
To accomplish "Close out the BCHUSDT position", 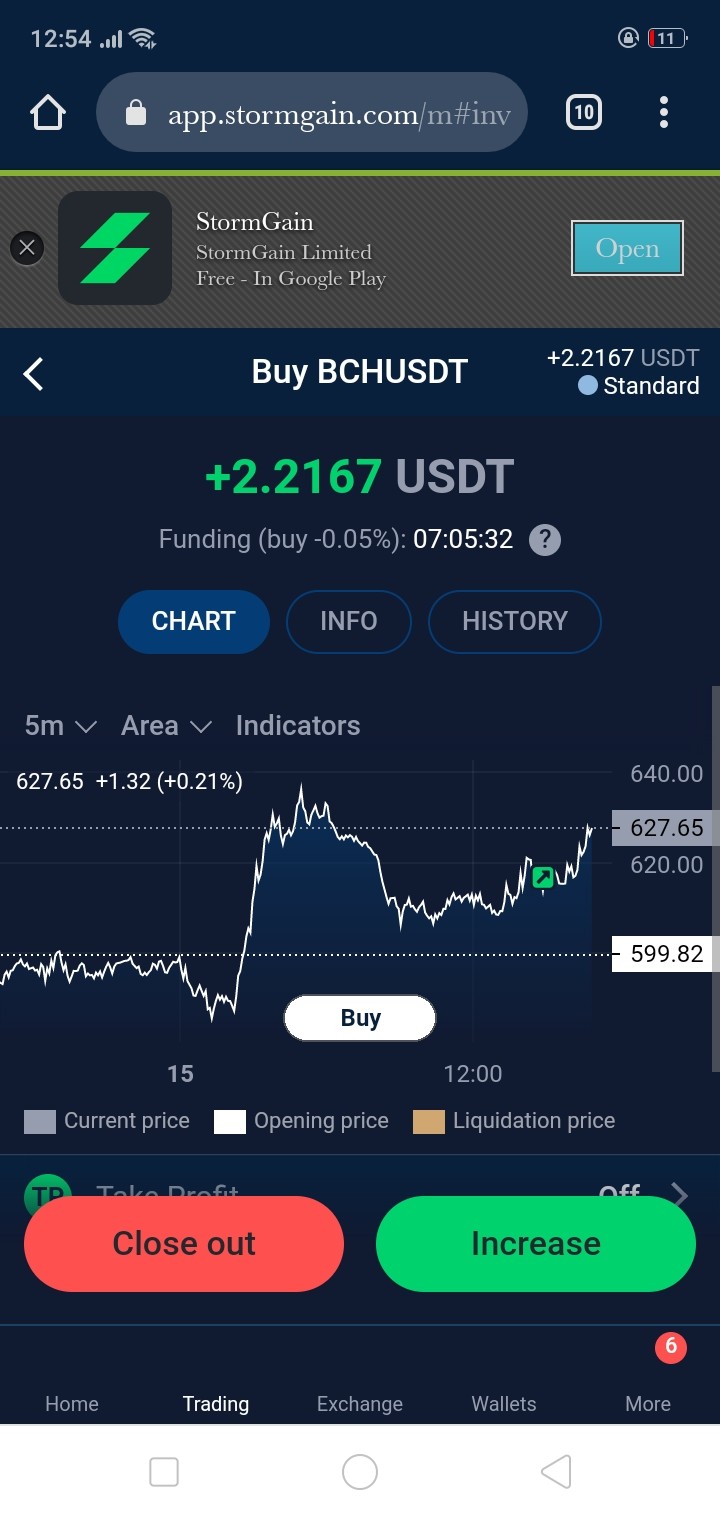I will (x=184, y=1243).
